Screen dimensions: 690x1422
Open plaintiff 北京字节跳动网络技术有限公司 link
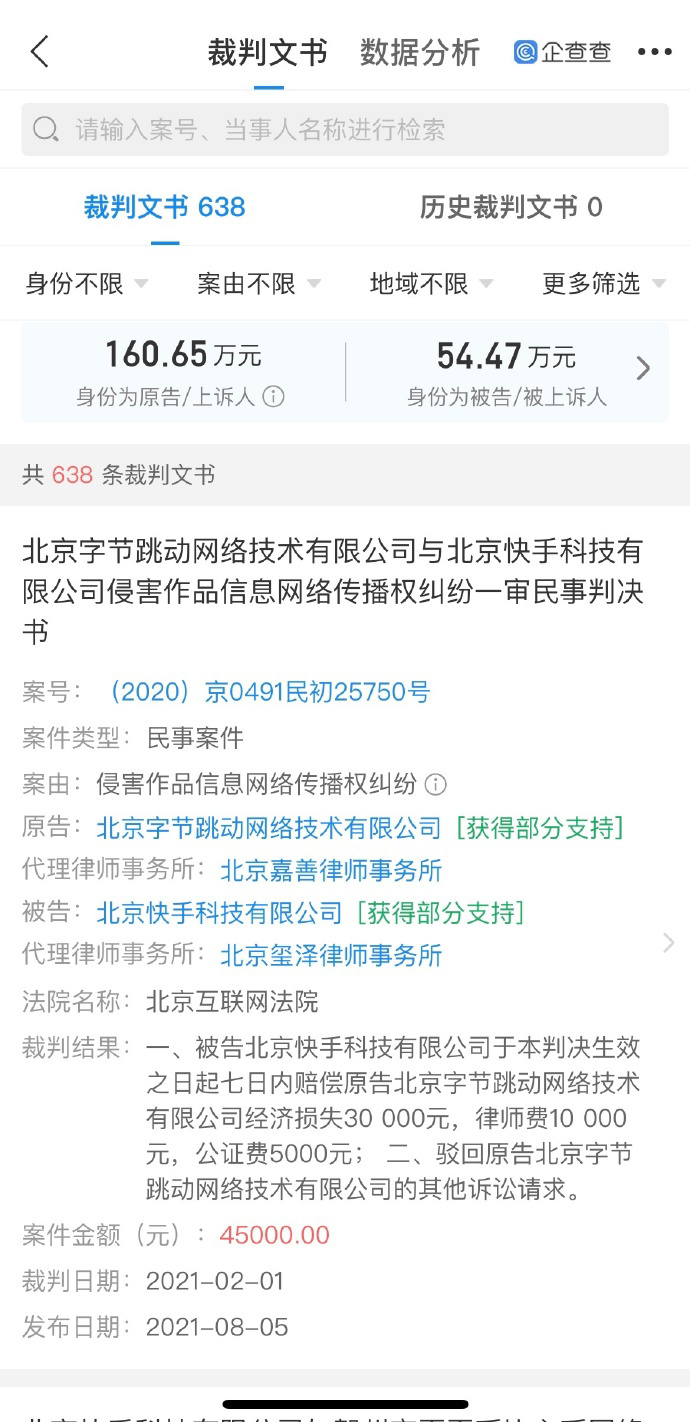point(268,828)
